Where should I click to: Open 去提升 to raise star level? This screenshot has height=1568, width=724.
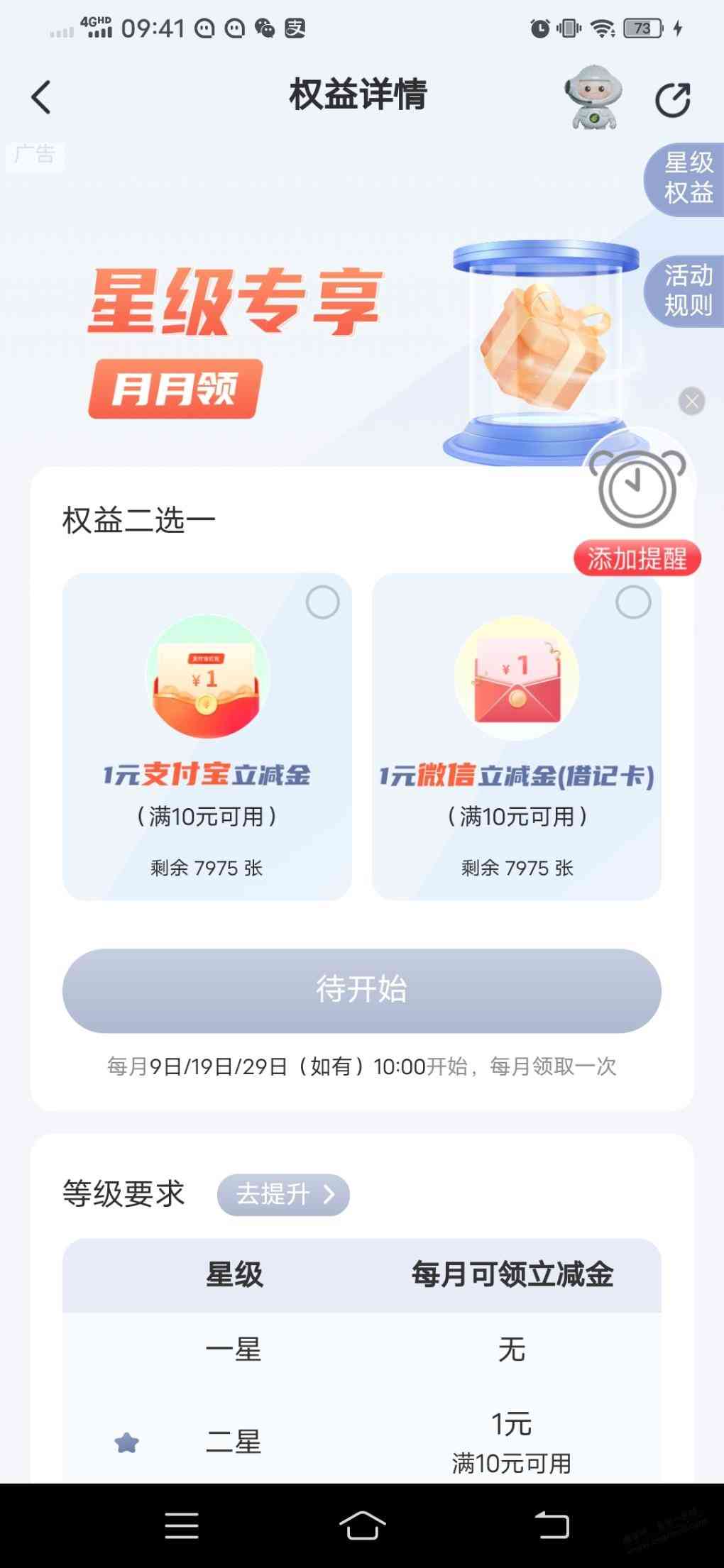coord(283,1195)
